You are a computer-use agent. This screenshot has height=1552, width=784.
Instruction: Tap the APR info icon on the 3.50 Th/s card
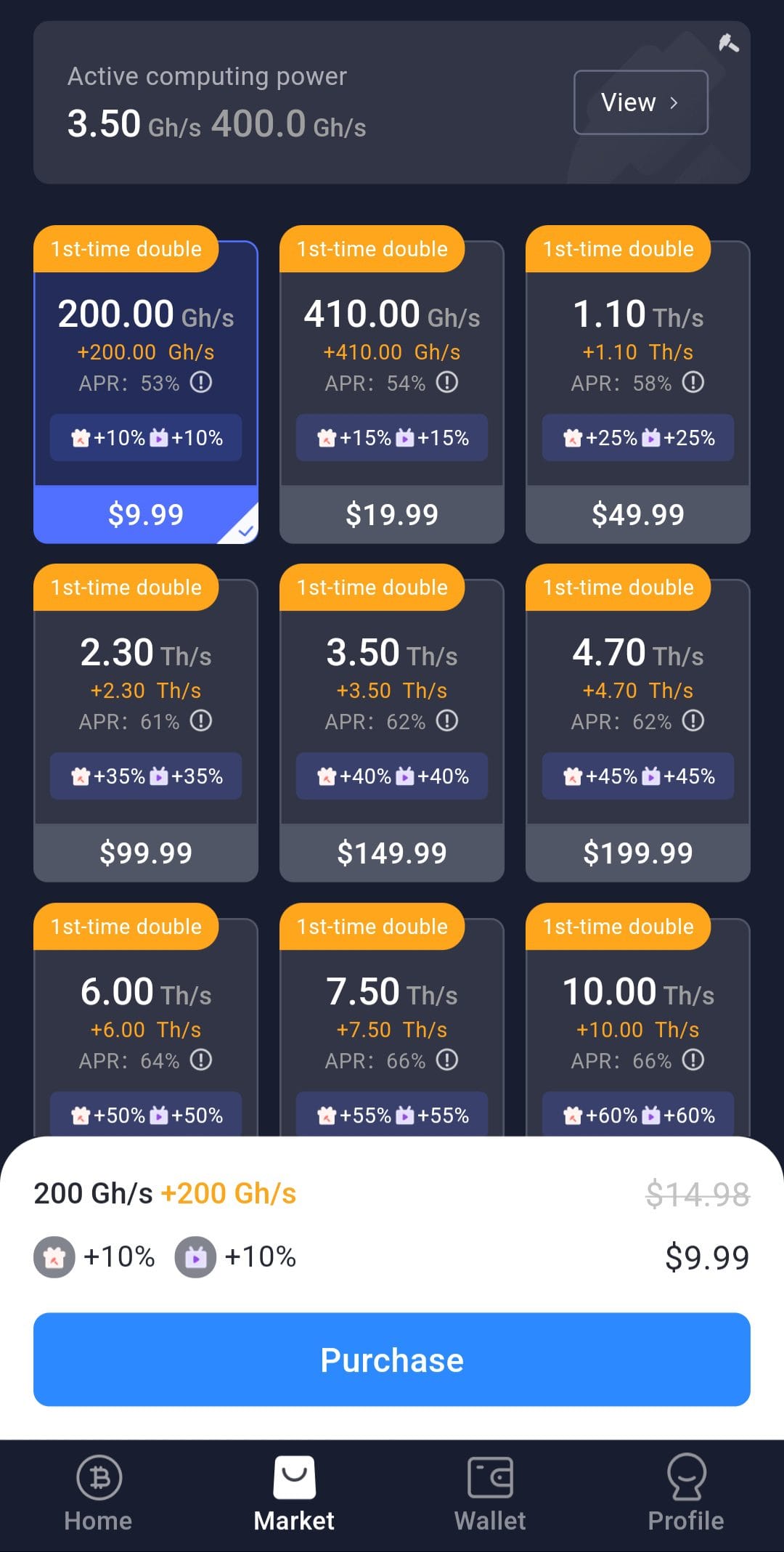pyautogui.click(x=446, y=721)
